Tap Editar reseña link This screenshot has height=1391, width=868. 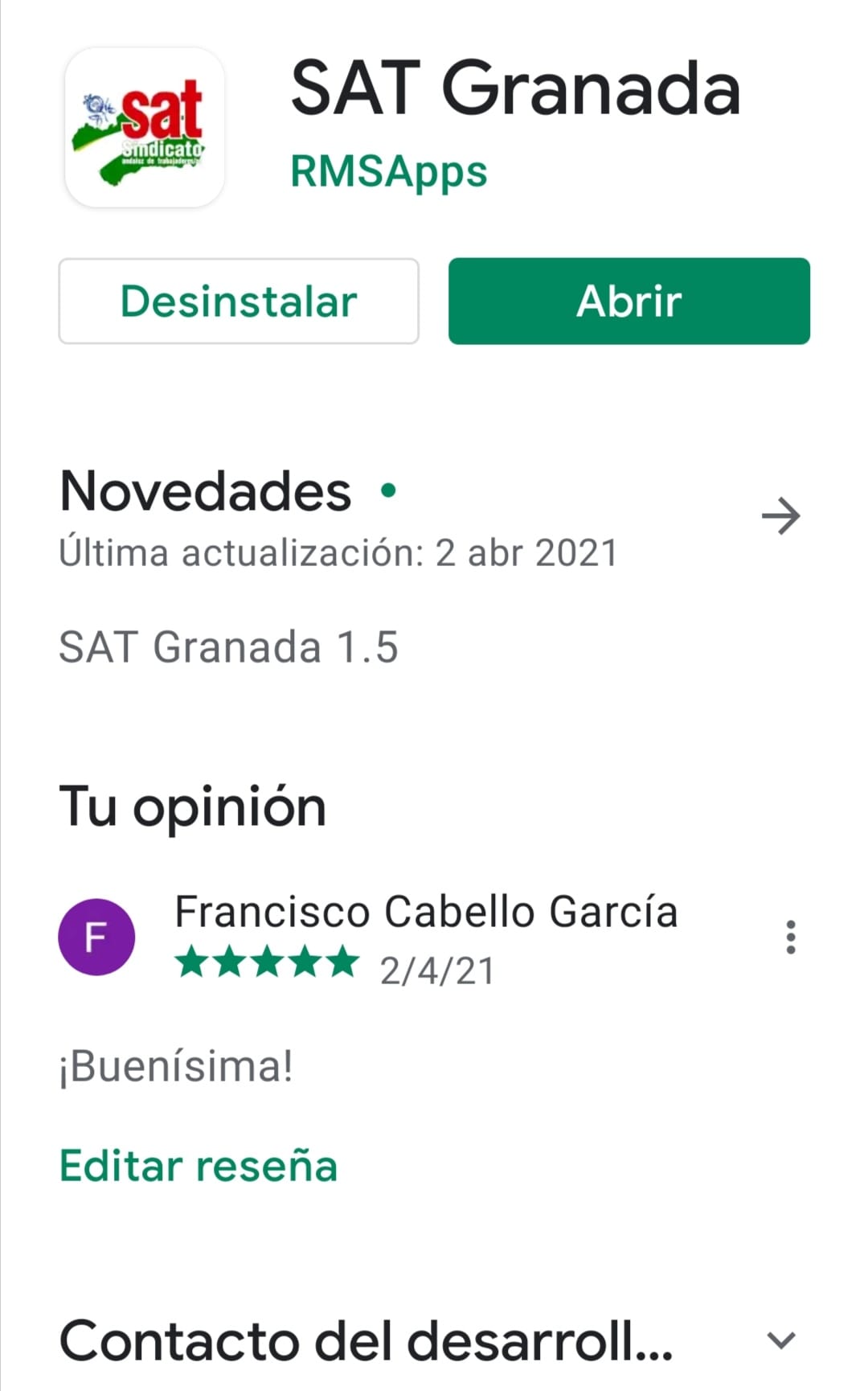point(199,1166)
